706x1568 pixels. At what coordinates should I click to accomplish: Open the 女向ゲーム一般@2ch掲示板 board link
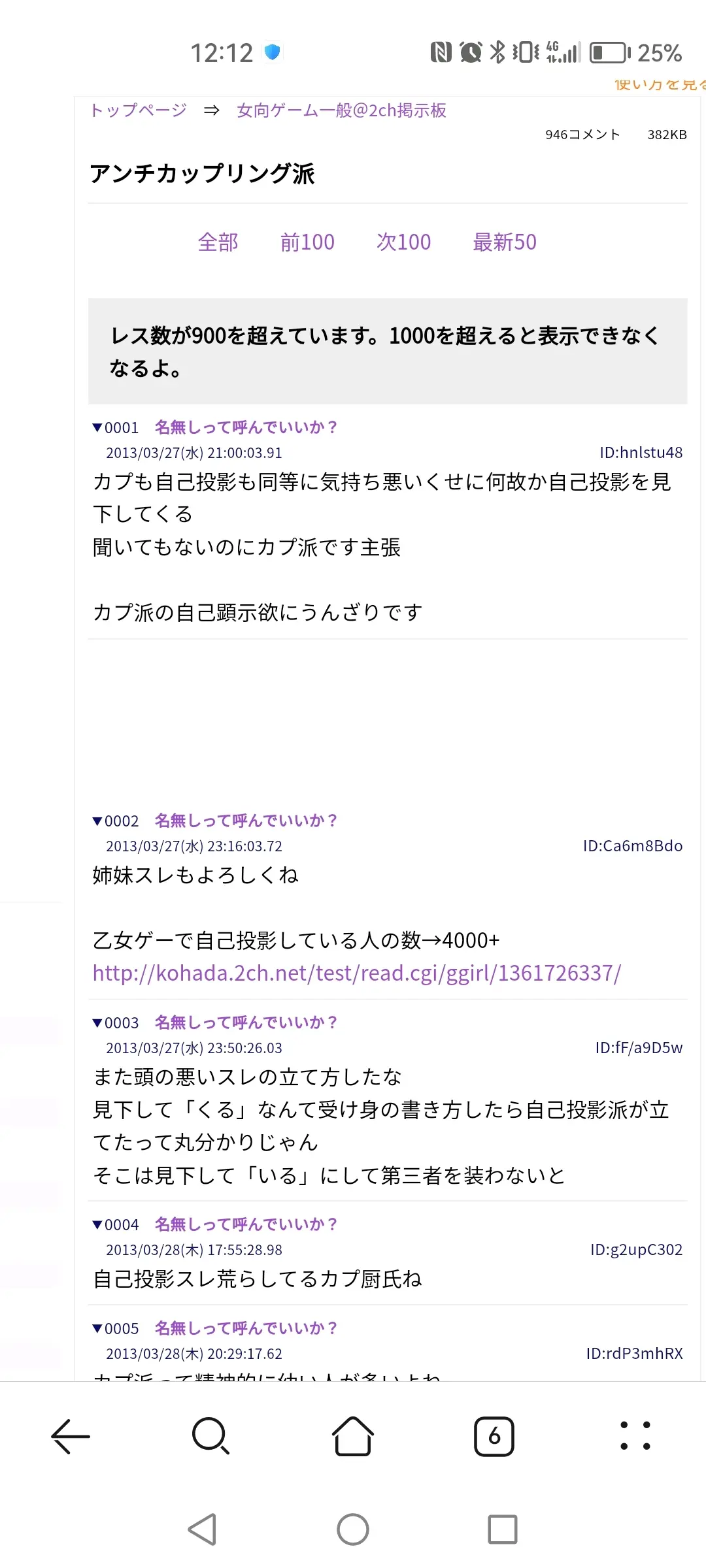coord(341,110)
